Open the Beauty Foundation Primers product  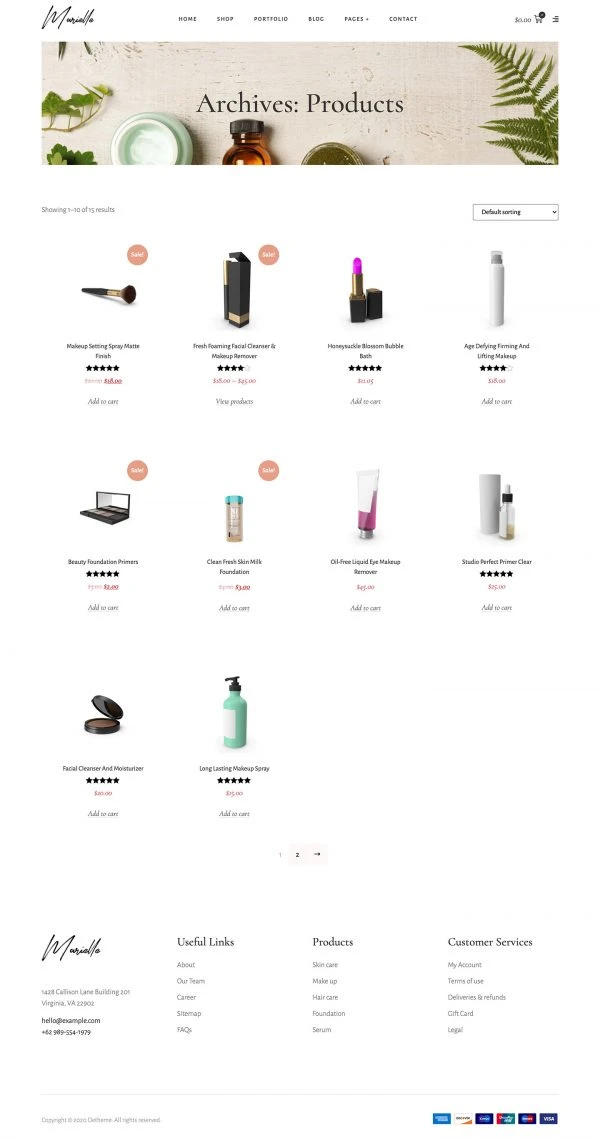103,562
